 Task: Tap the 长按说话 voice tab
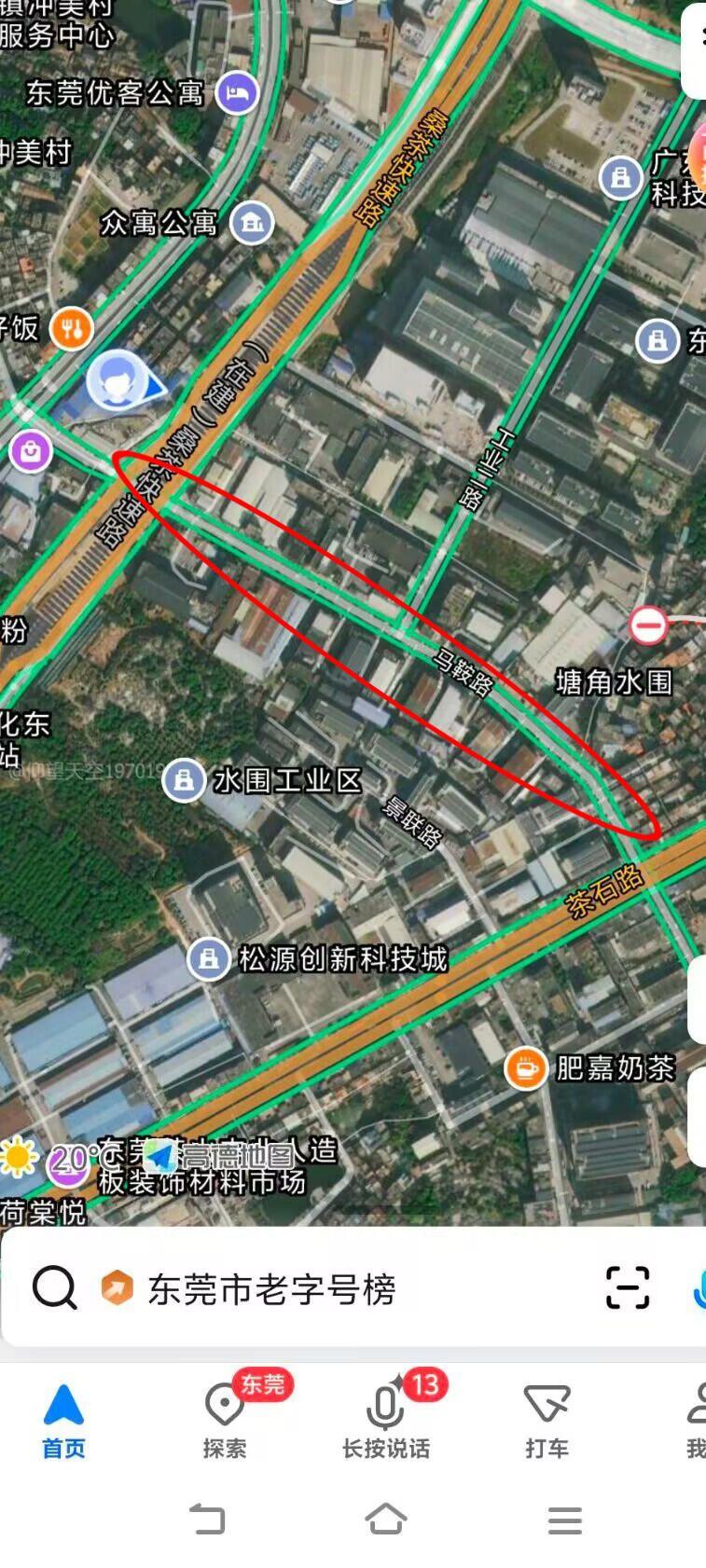point(385,1421)
